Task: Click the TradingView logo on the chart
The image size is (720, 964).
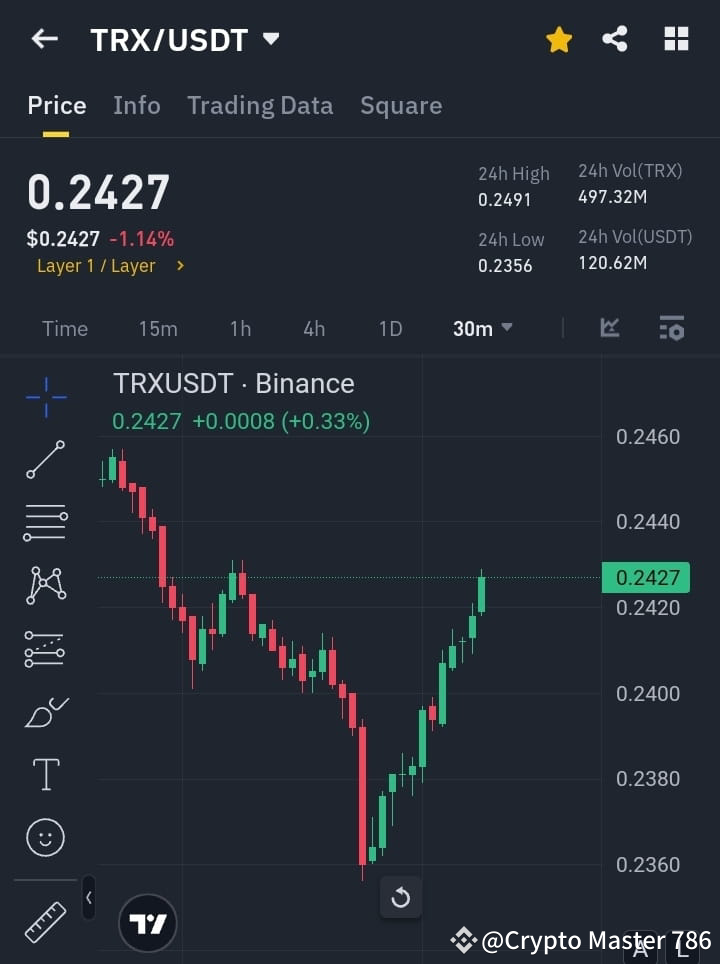Action: (148, 922)
